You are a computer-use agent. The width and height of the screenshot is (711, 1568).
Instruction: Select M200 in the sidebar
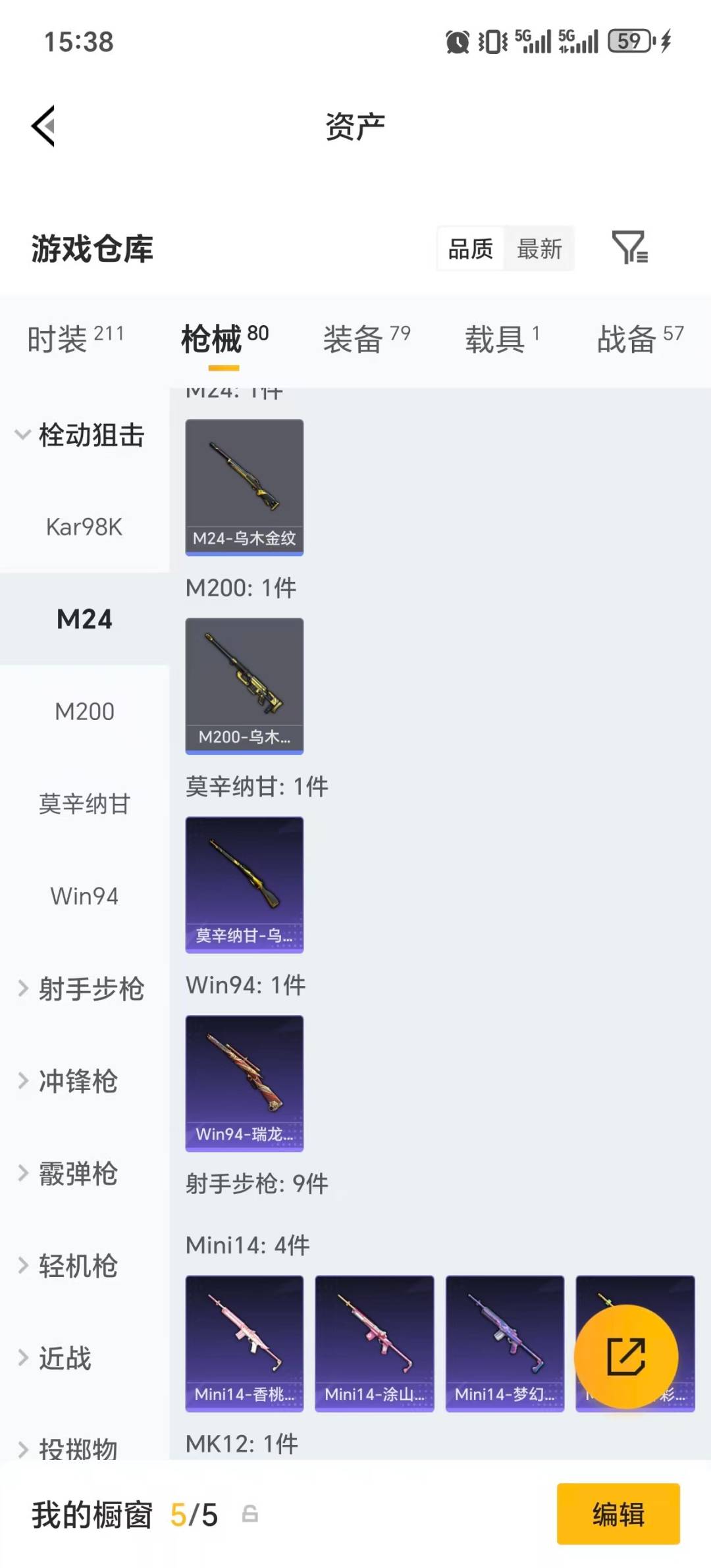(84, 711)
